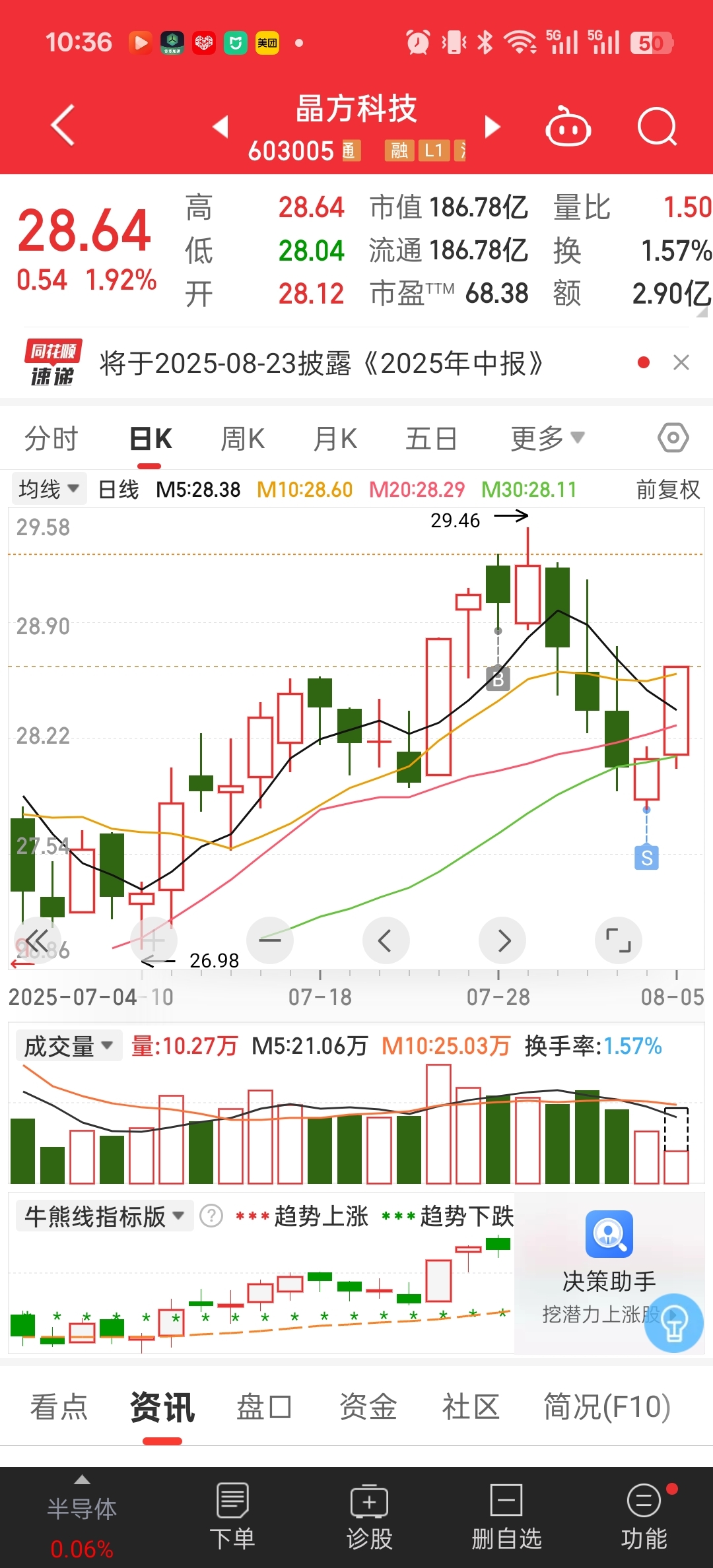The image size is (713, 1568).
Task: Go back using the top-left arrow
Action: click(x=63, y=125)
